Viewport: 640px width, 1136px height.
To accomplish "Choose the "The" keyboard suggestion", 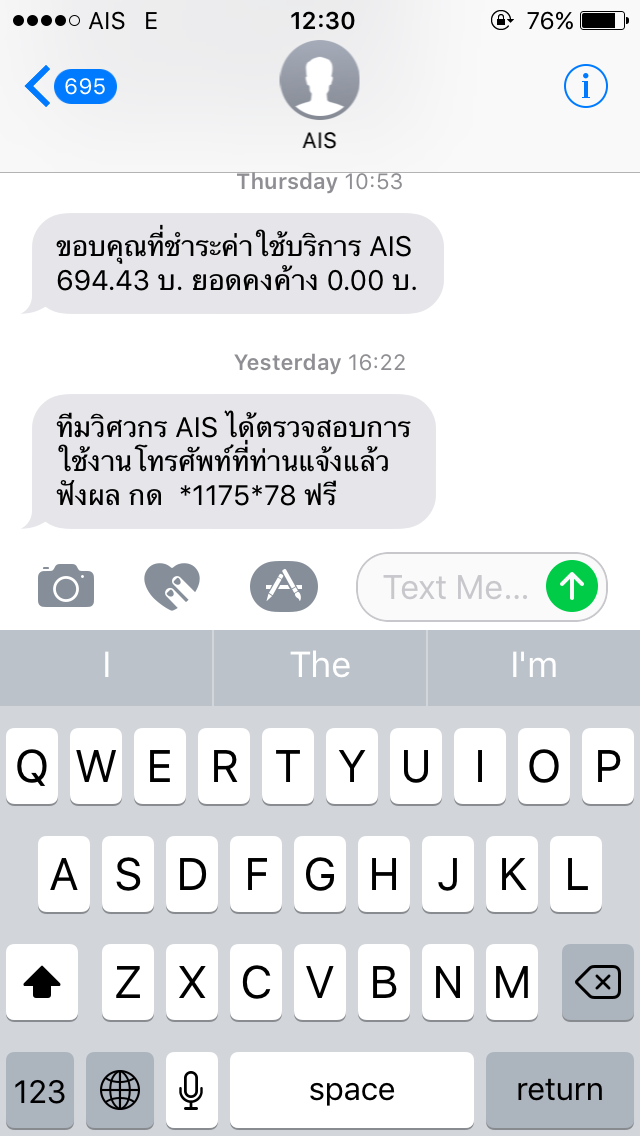I will coord(320,666).
